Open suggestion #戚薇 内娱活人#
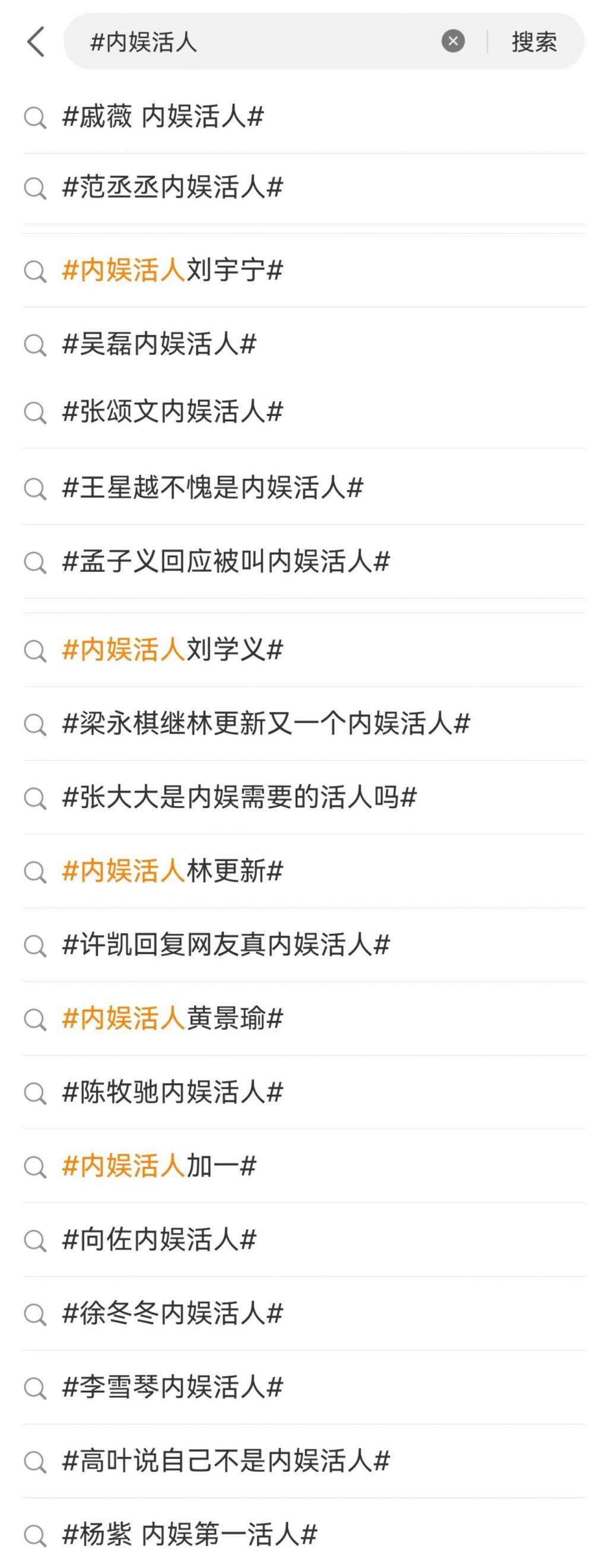608x1568 pixels. 163,117
